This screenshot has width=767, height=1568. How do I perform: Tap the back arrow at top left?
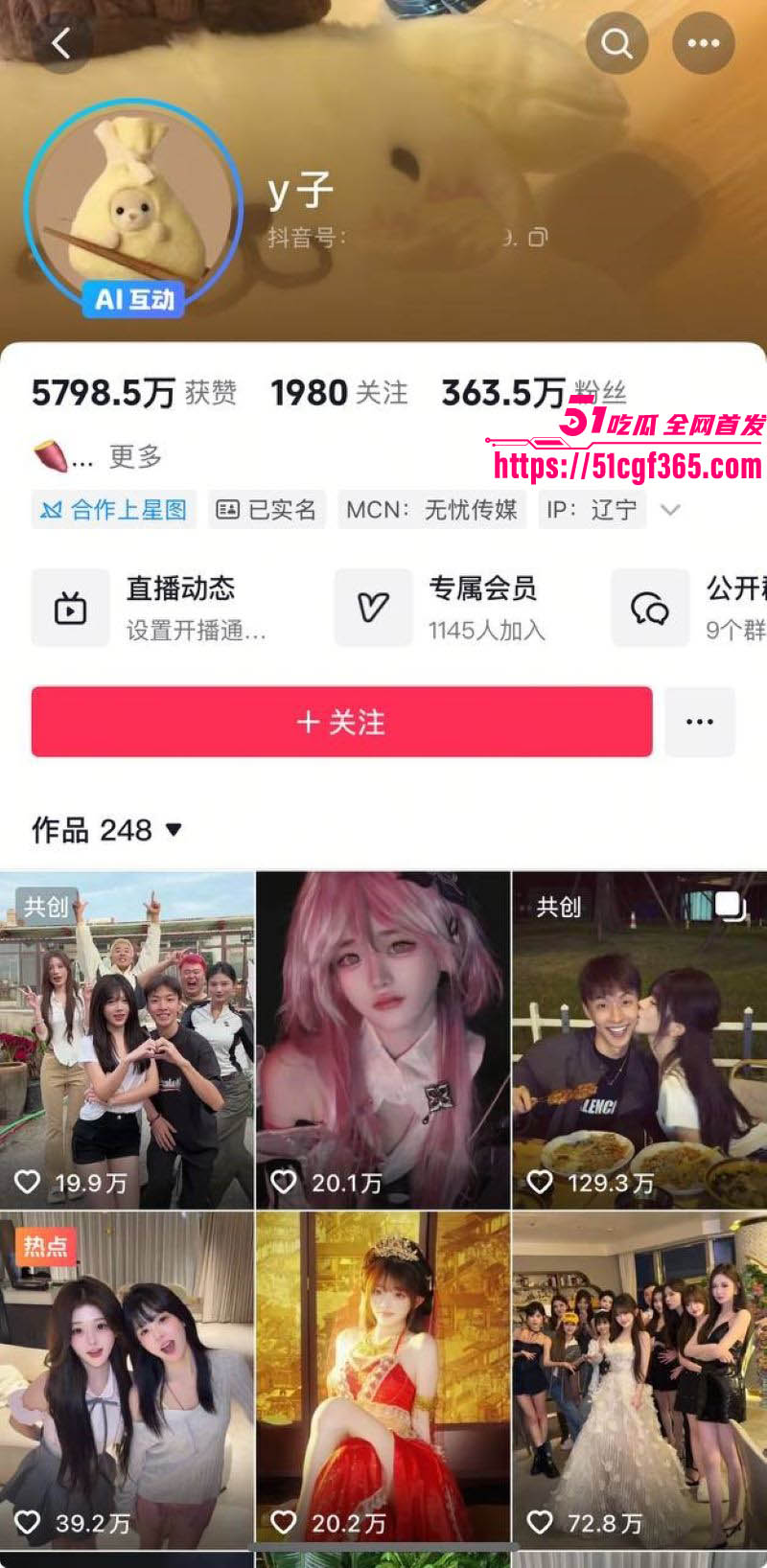pos(63,43)
